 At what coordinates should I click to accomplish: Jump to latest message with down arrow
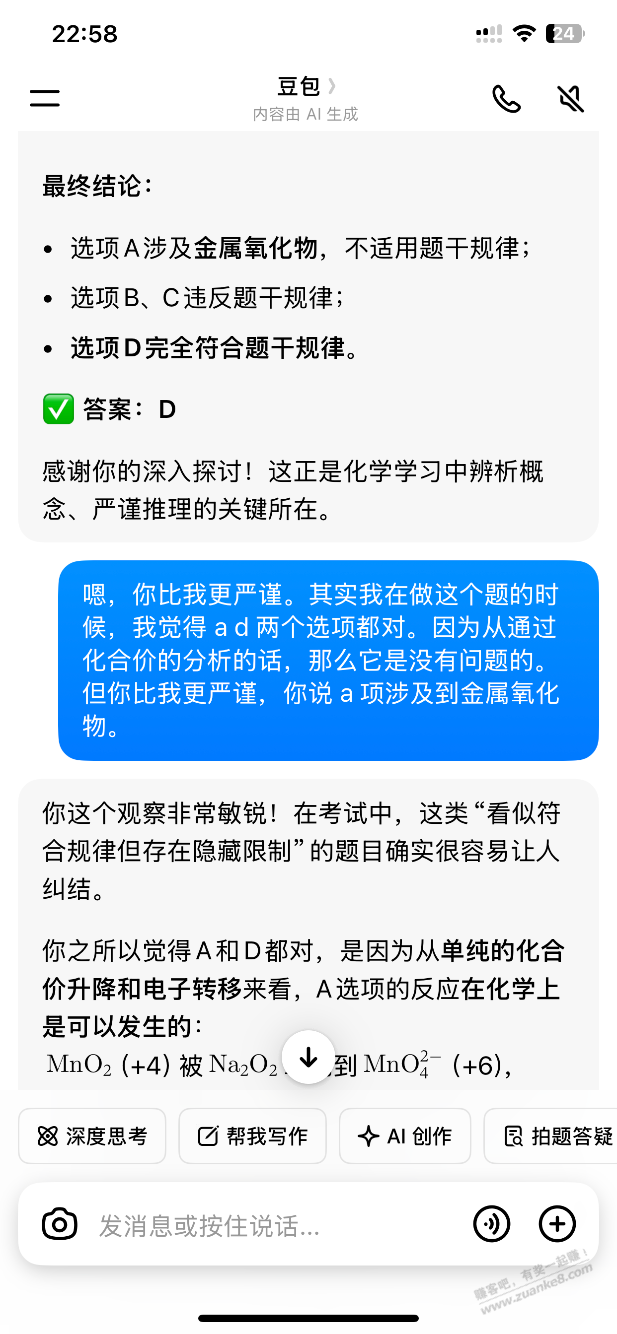point(309,1058)
